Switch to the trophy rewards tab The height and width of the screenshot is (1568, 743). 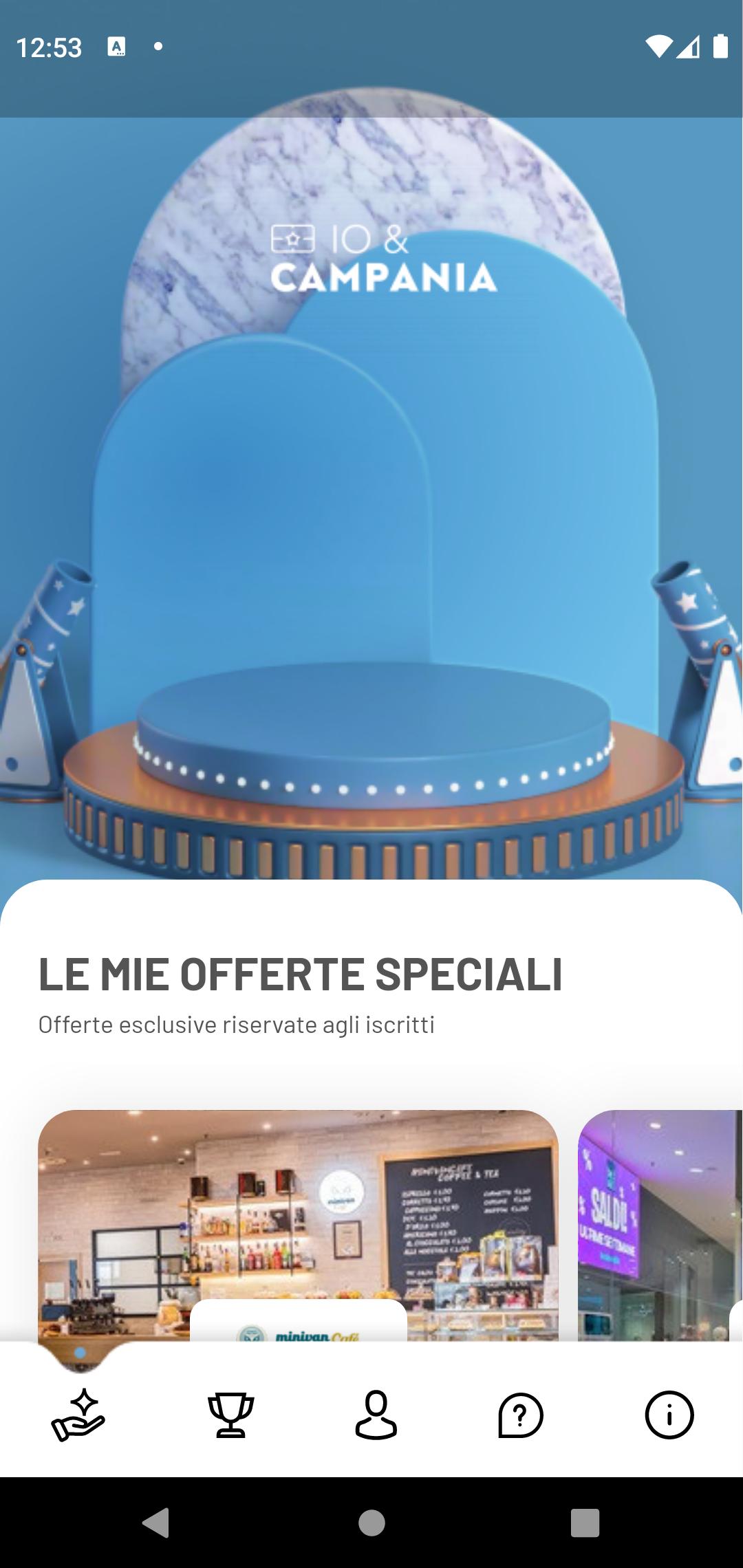(x=230, y=1415)
